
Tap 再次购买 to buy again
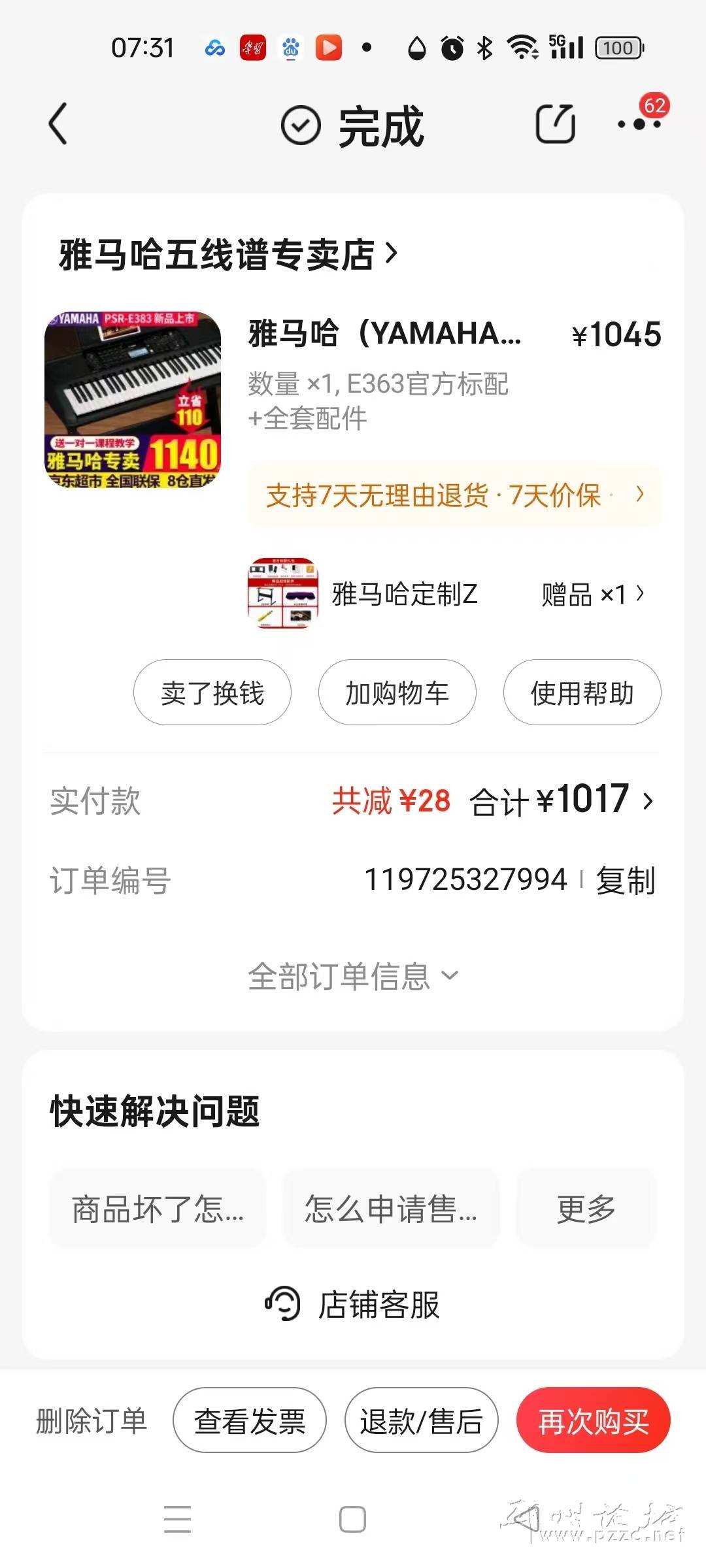593,1420
